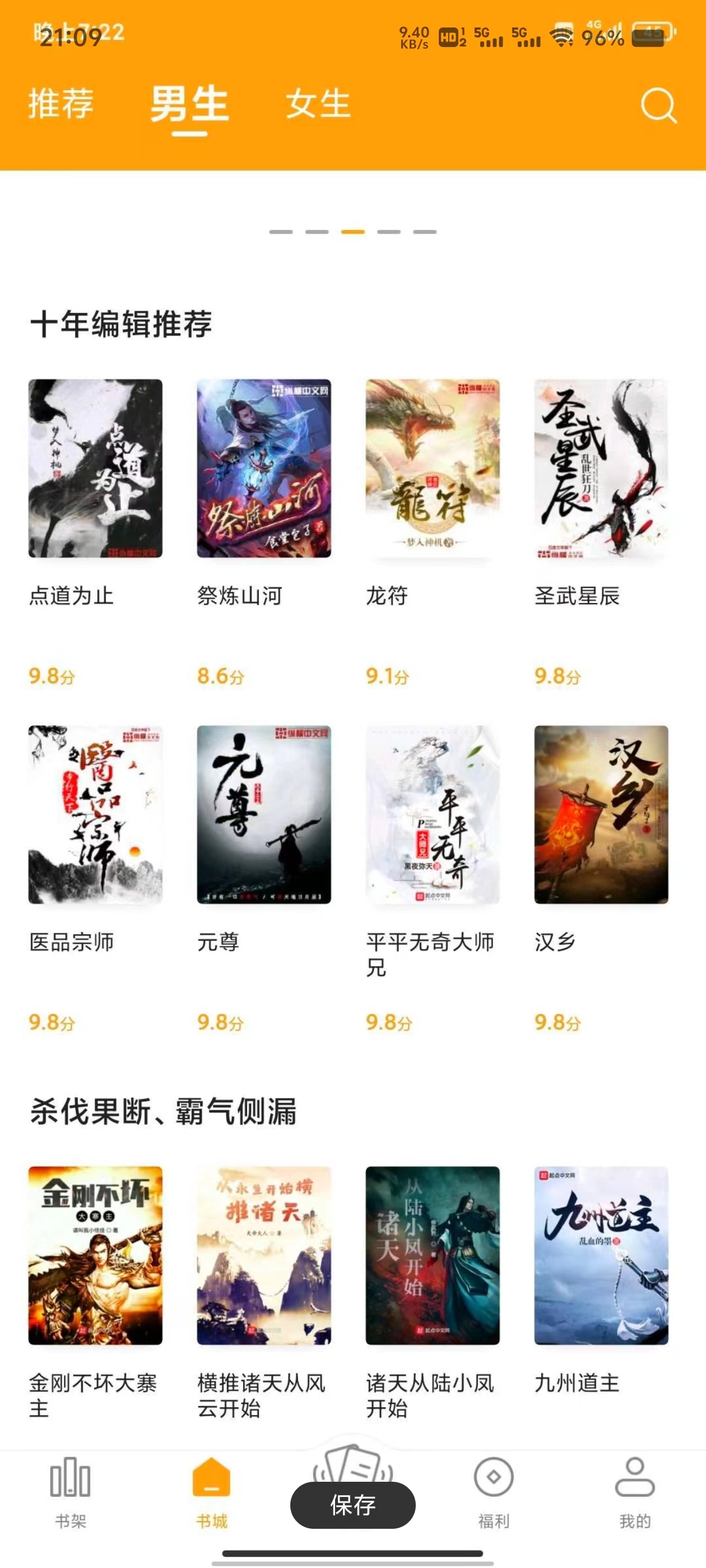Open the book 汉乡
The image size is (706, 1568).
pyautogui.click(x=601, y=814)
